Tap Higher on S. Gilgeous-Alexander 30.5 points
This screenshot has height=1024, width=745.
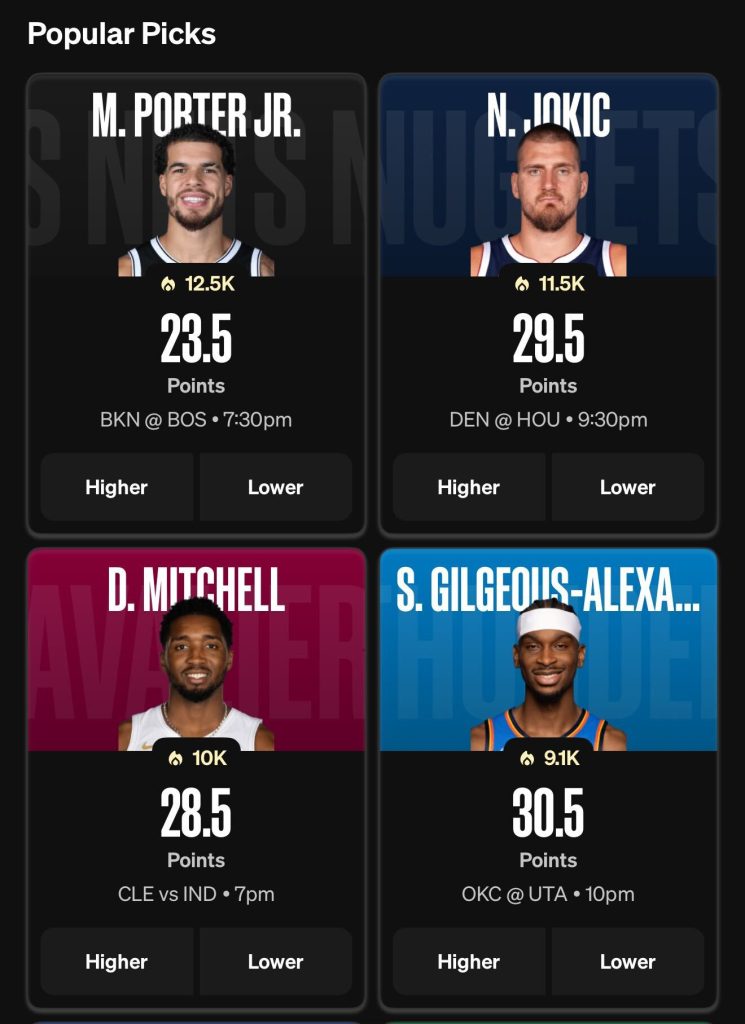[x=468, y=961]
